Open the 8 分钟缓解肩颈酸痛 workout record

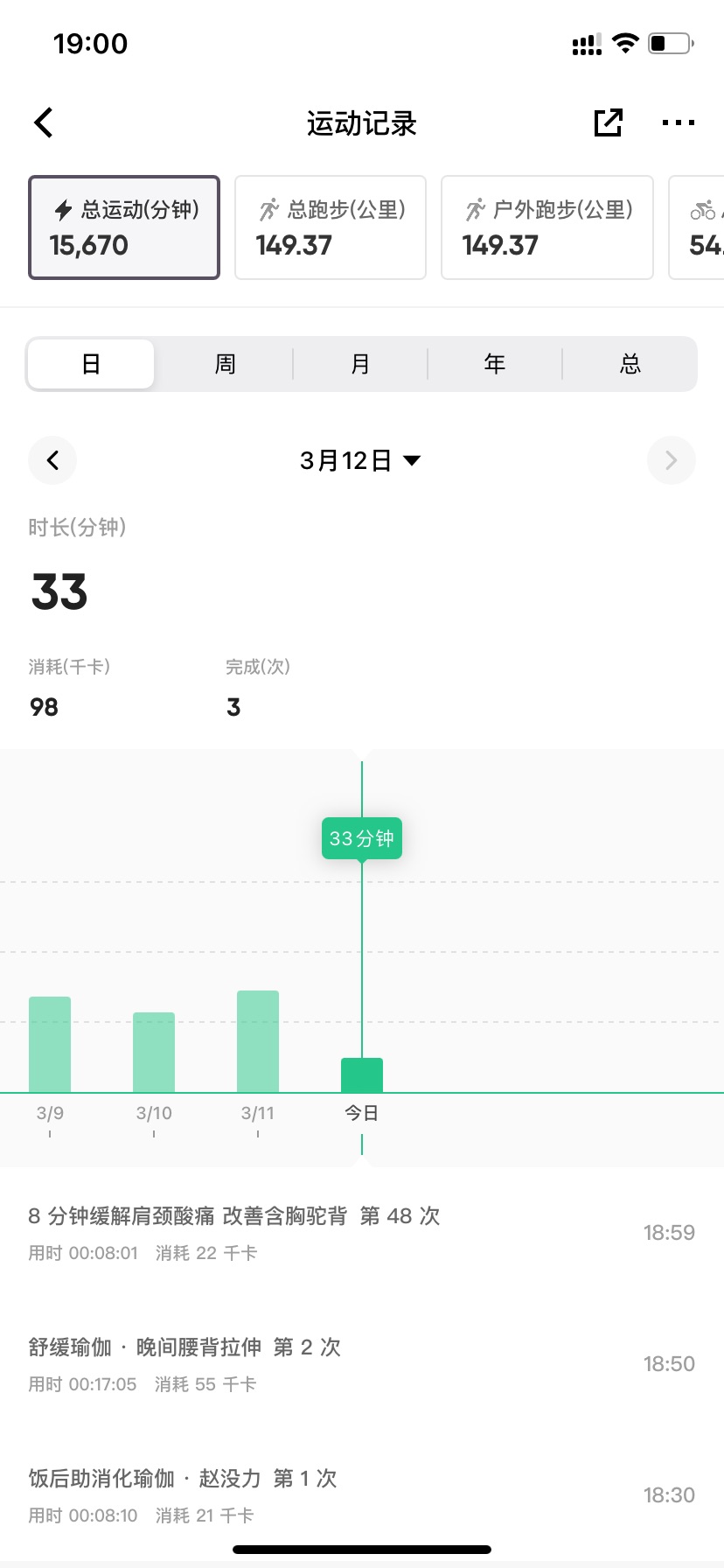[x=362, y=1233]
